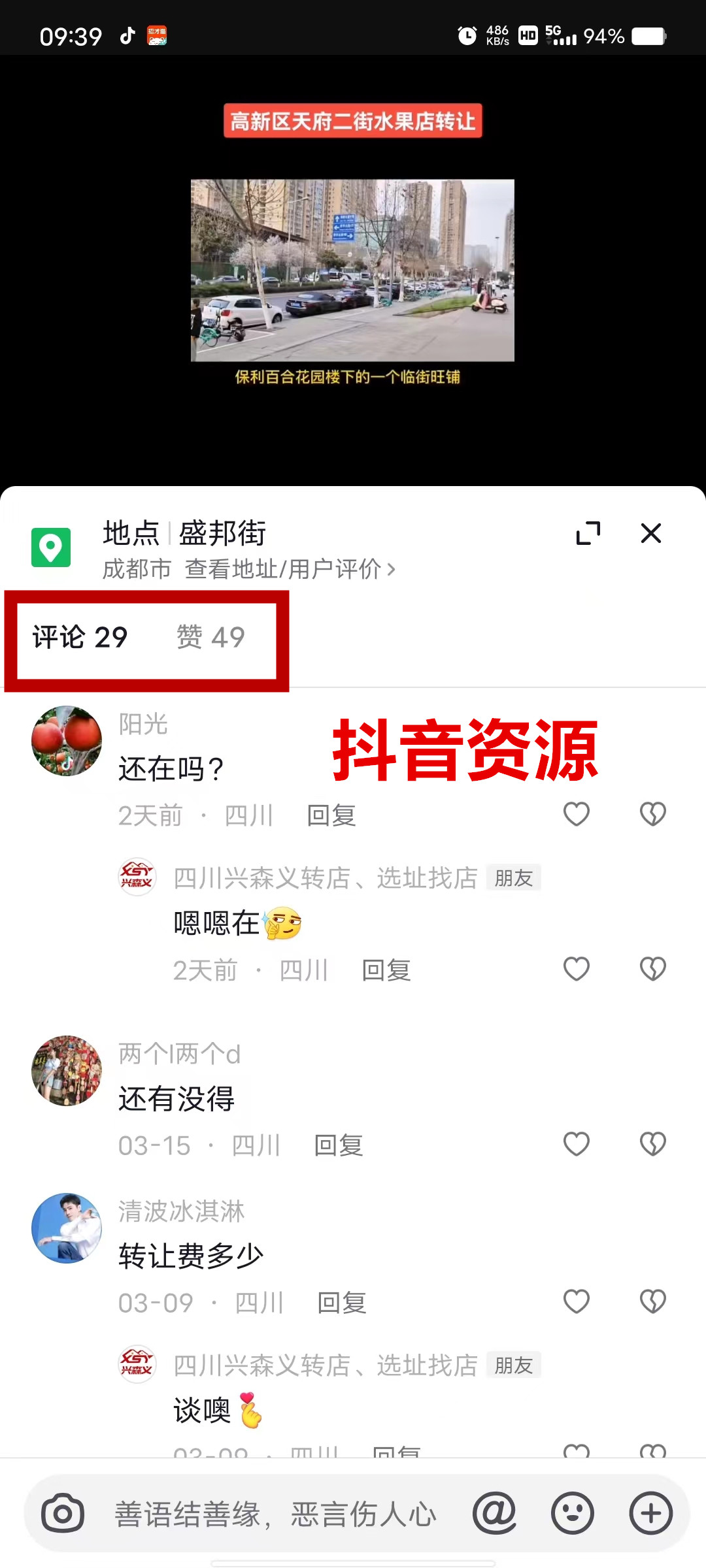Like 阳光's comment 还在吗？
This screenshot has width=706, height=1568.
[576, 814]
